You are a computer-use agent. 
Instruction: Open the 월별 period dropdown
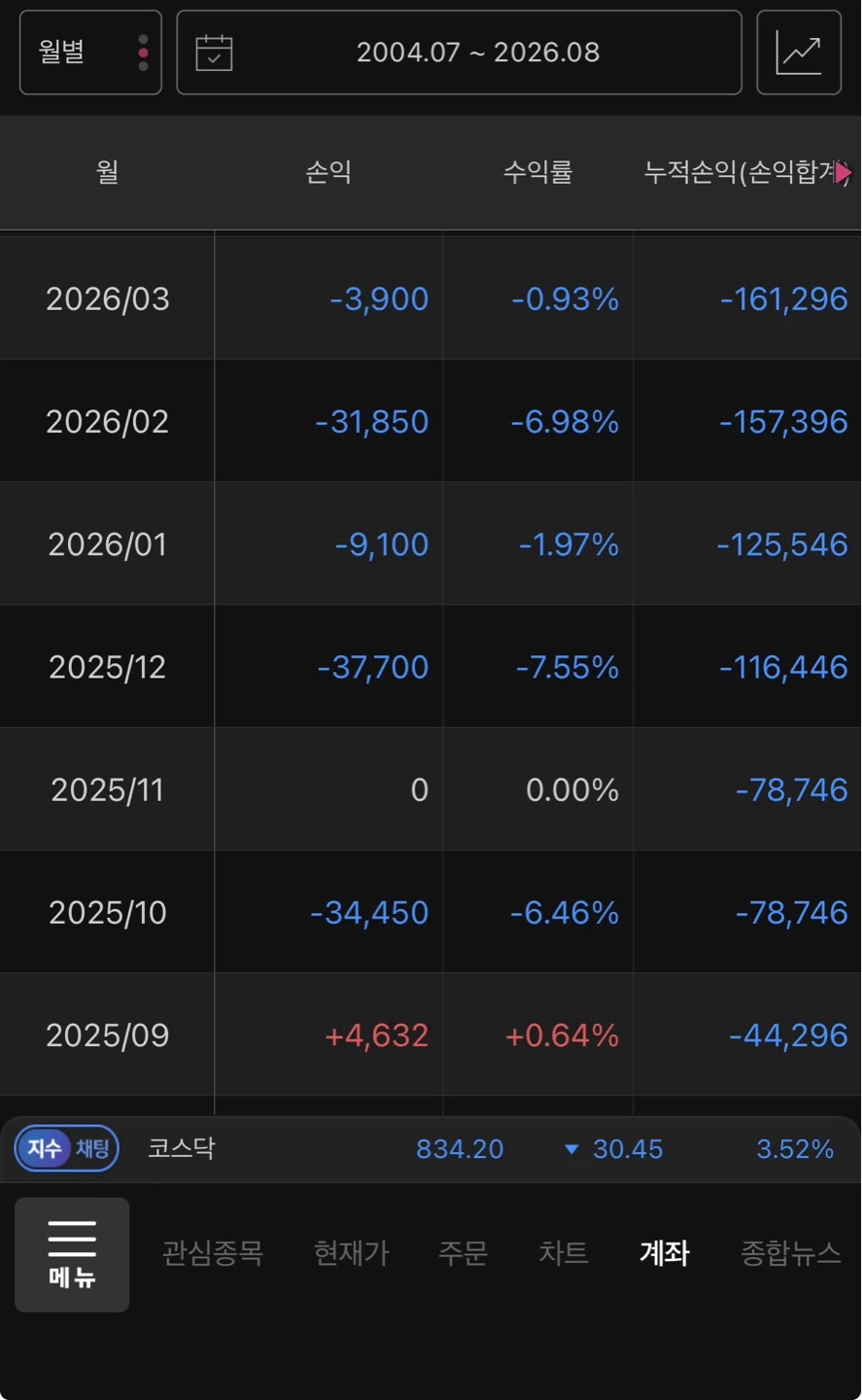pyautogui.click(x=90, y=52)
